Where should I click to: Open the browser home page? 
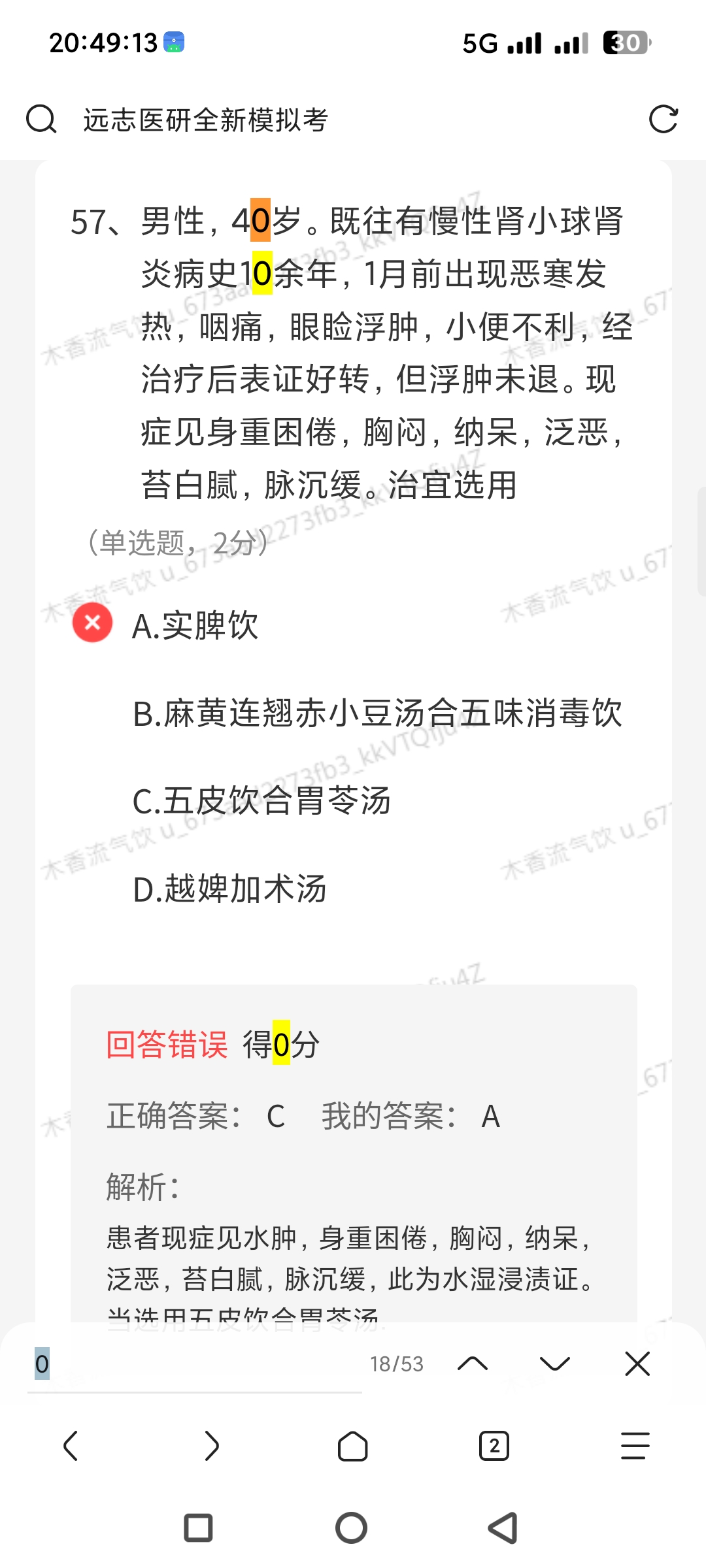tap(353, 1445)
